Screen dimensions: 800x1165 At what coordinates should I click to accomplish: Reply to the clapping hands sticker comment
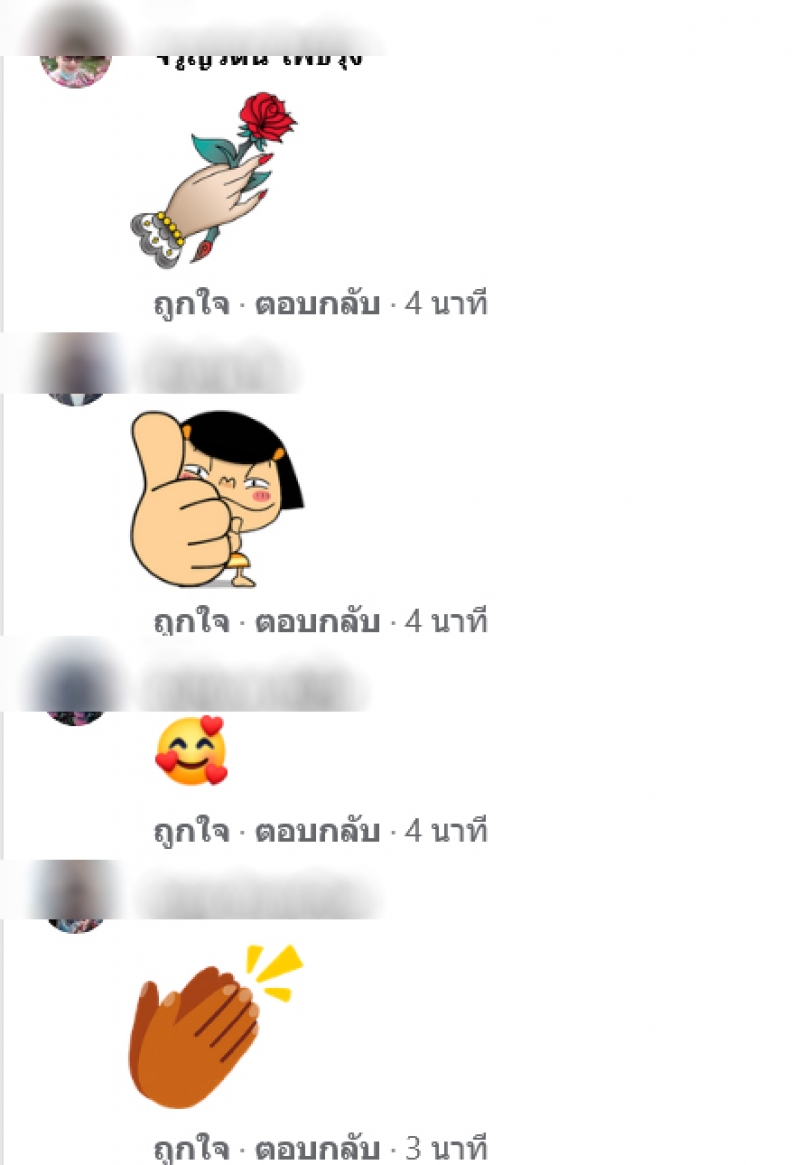(318, 1147)
